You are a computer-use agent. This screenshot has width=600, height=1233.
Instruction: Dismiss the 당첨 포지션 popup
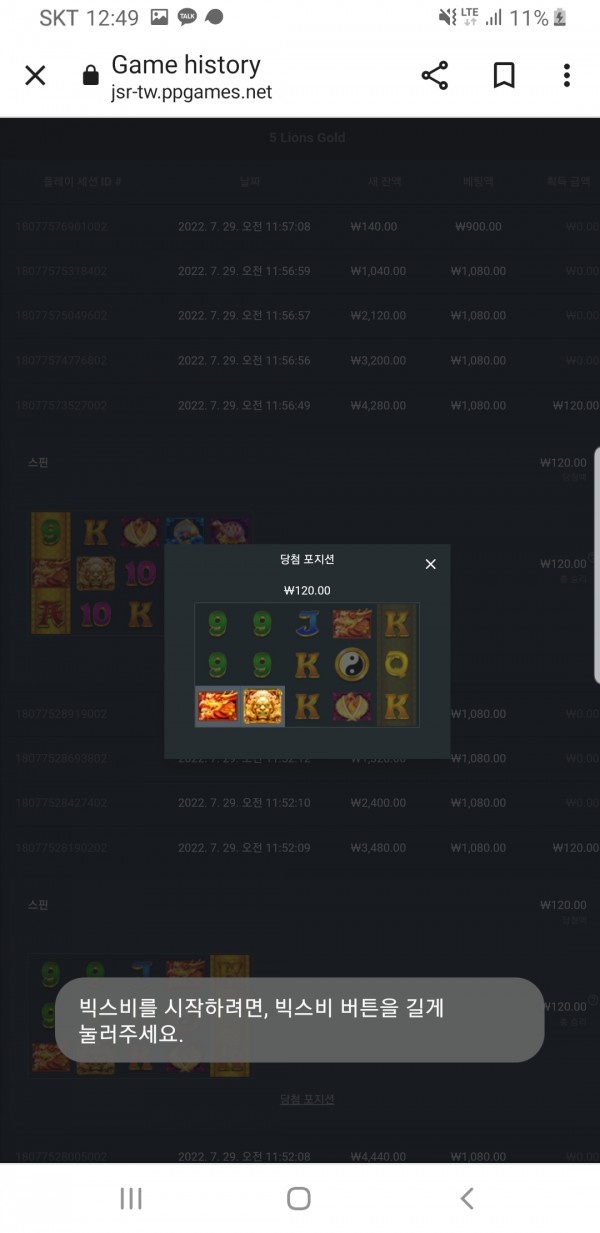[x=430, y=564]
